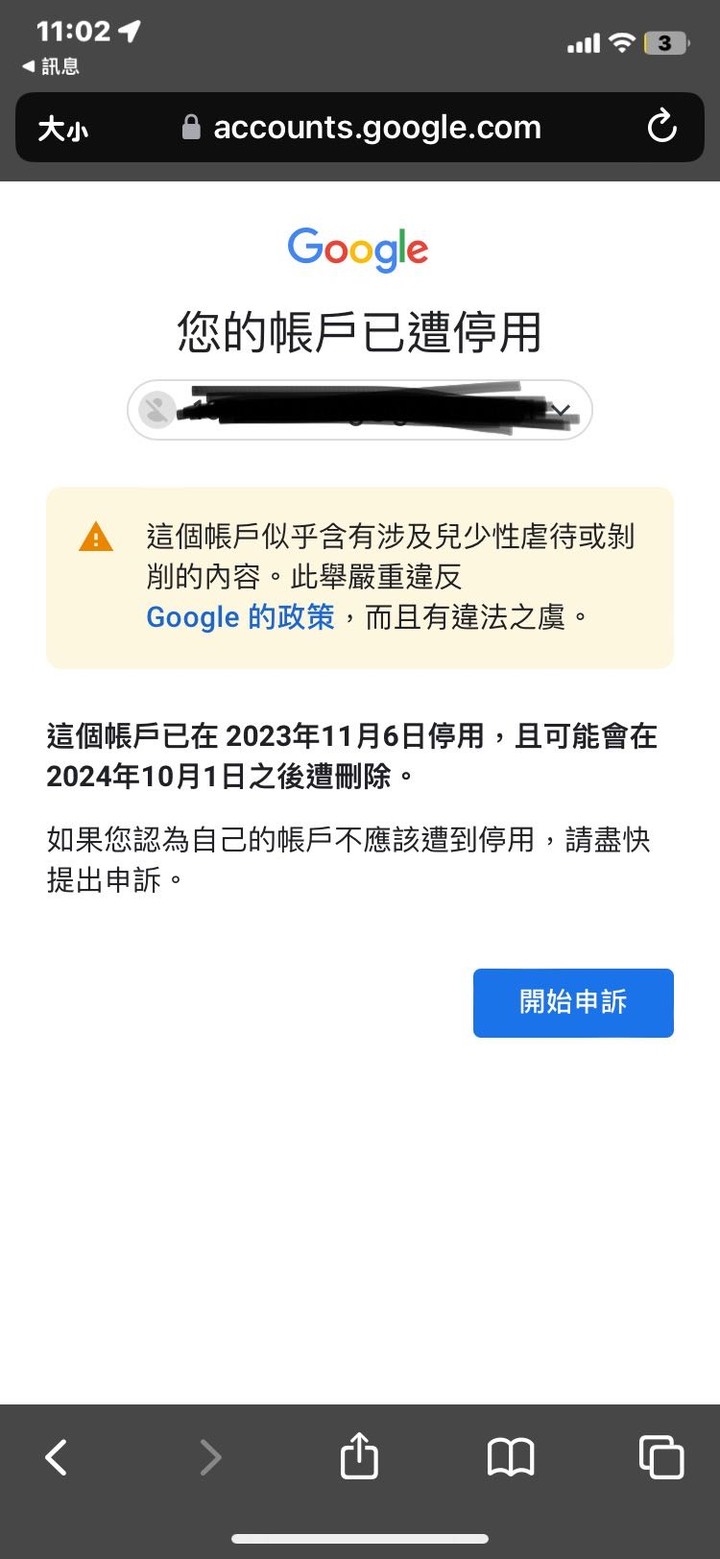Screen dimensions: 720x1559
Task: Reload the page in Safari
Action: pyautogui.click(x=662, y=127)
